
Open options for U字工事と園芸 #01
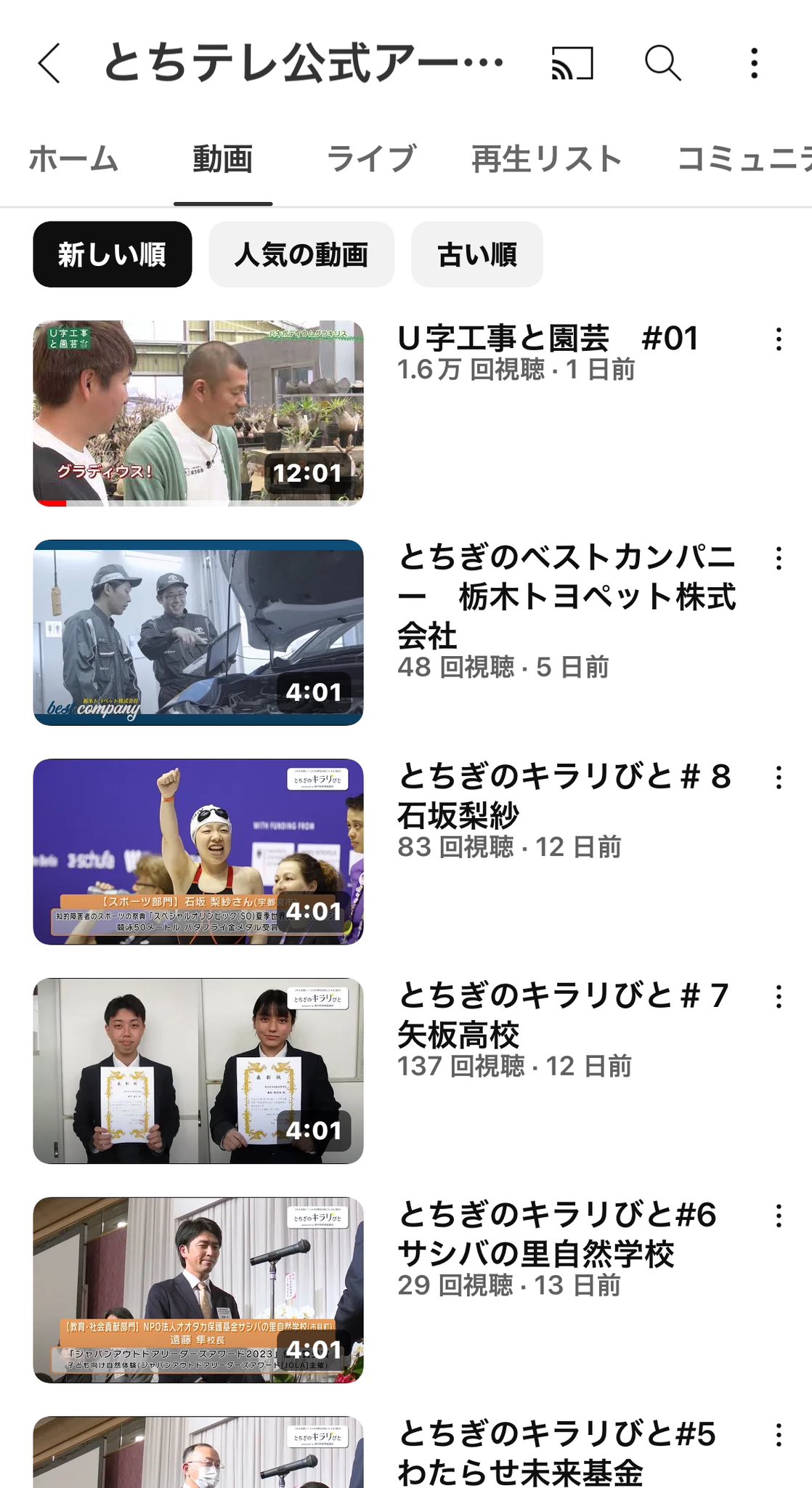tap(779, 339)
